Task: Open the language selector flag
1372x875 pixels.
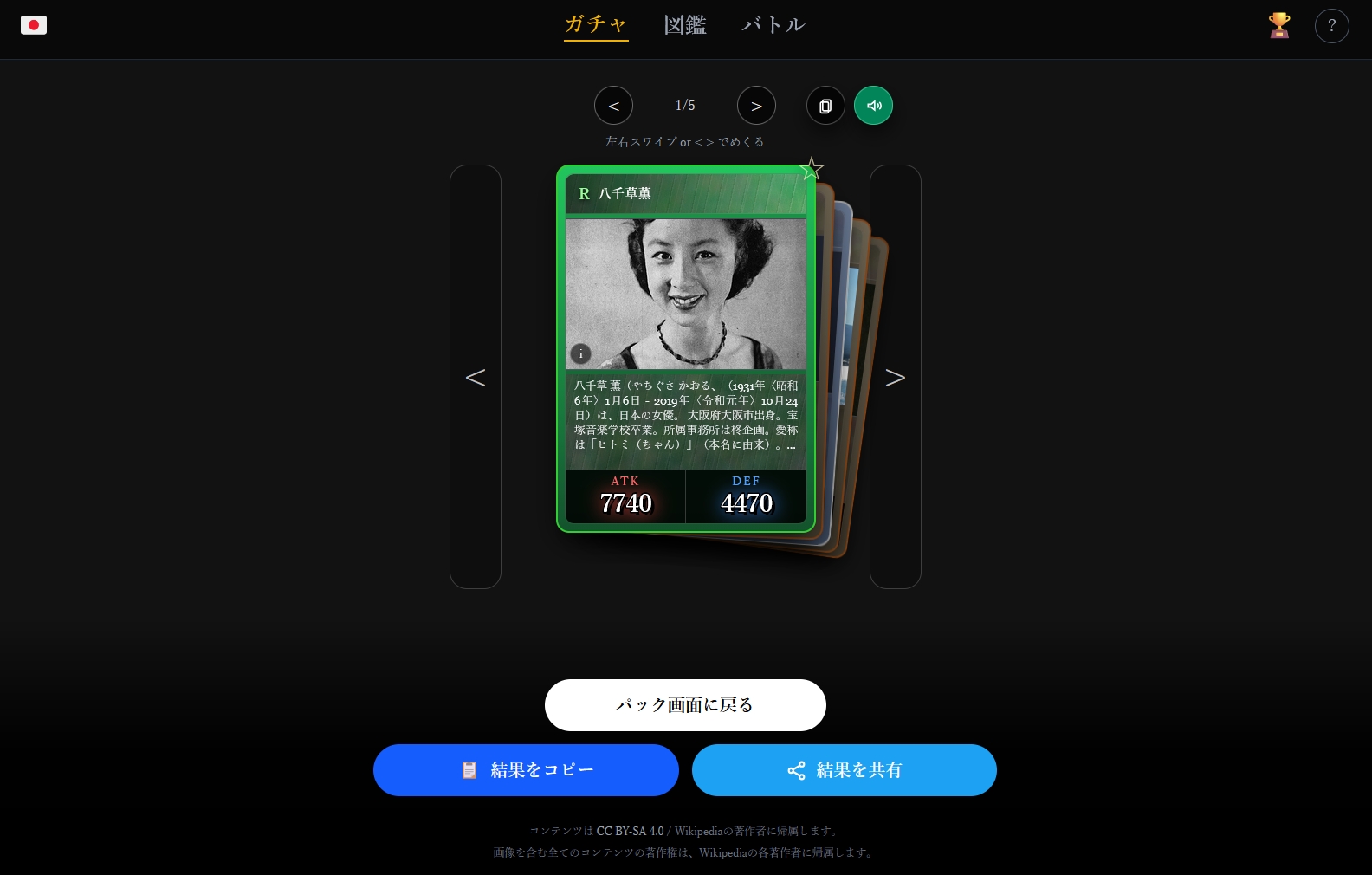Action: tap(34, 25)
